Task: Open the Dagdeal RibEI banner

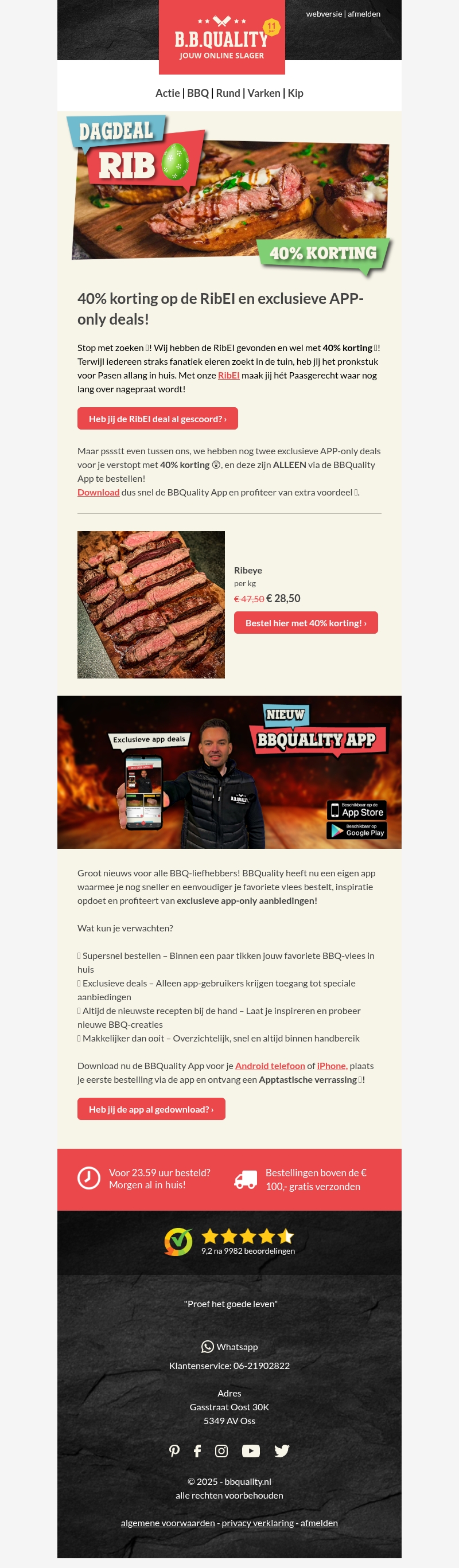Action: coord(229,195)
